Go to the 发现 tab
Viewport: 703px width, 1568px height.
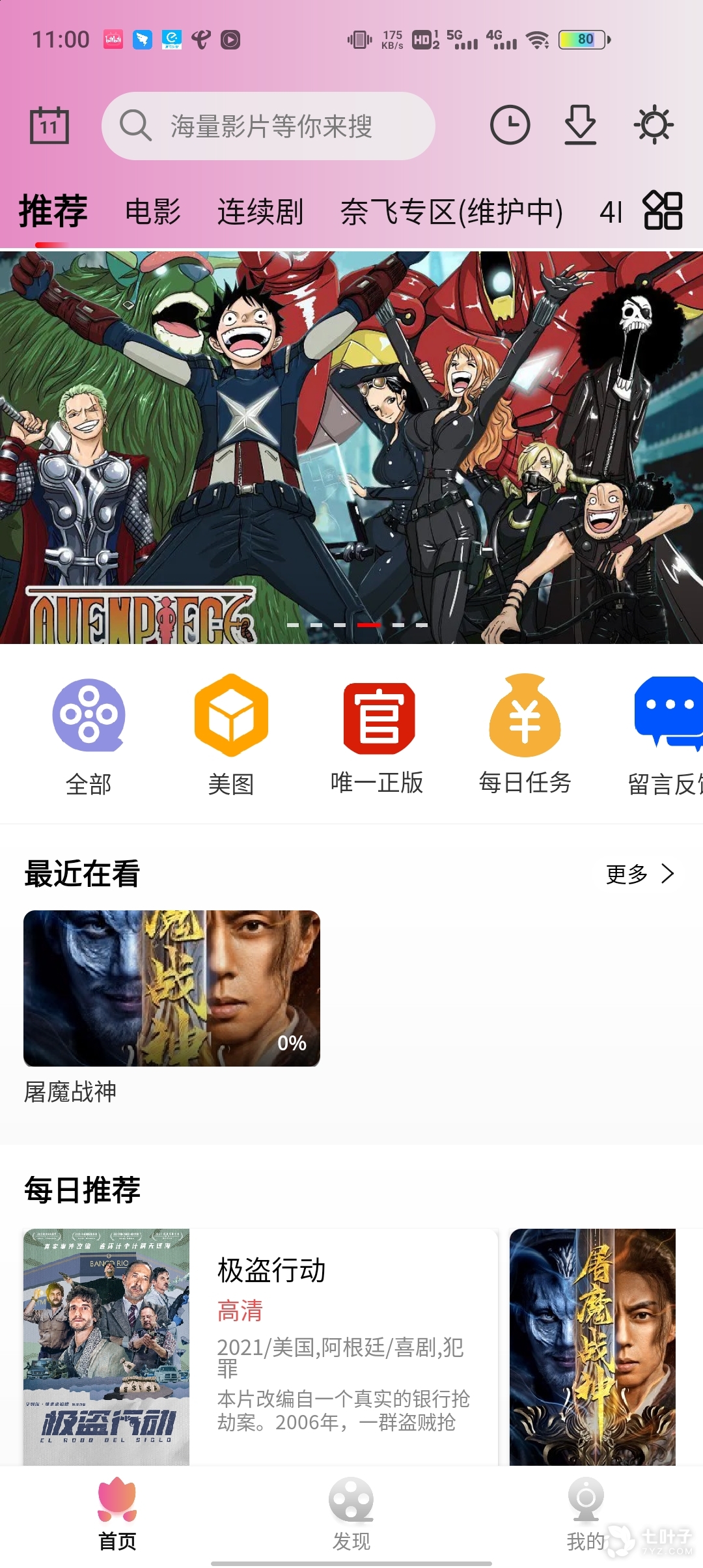click(351, 1515)
